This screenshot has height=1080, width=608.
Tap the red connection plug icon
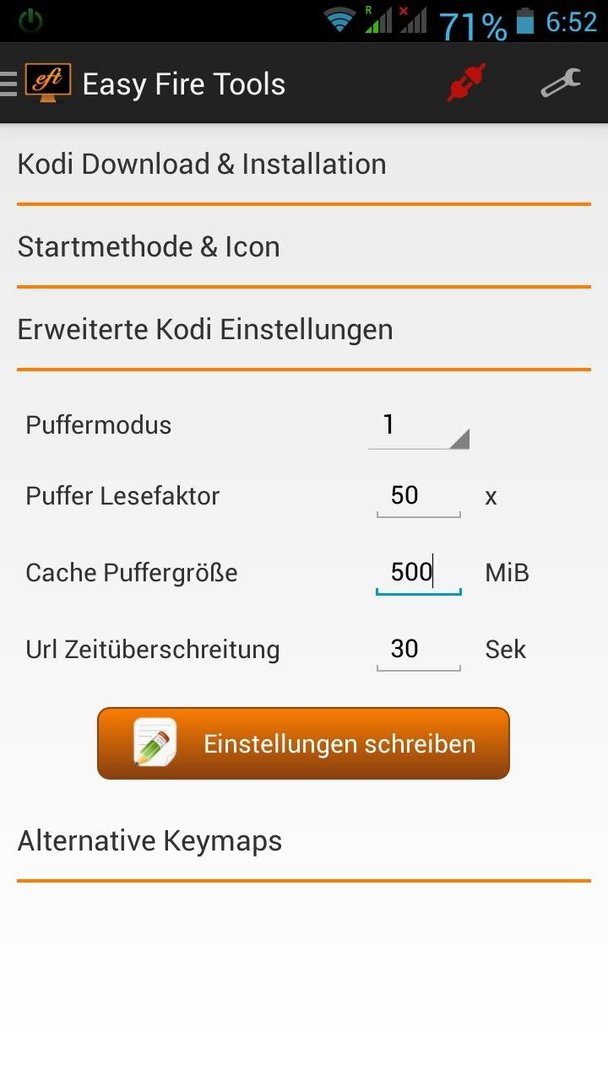(x=466, y=83)
